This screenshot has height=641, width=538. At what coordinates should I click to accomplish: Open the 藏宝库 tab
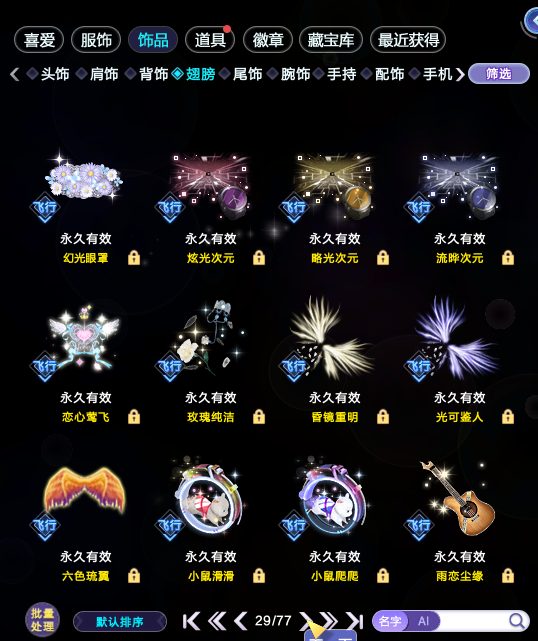tap(331, 40)
